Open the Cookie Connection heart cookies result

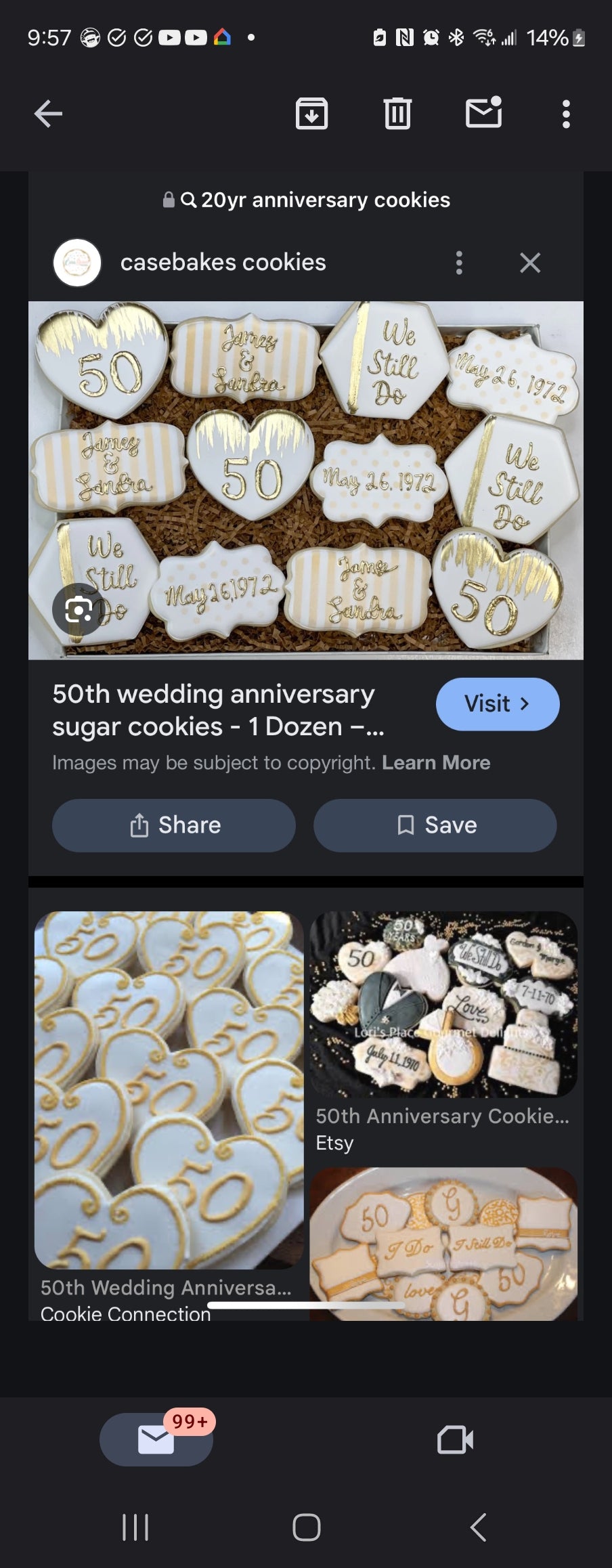169,1090
